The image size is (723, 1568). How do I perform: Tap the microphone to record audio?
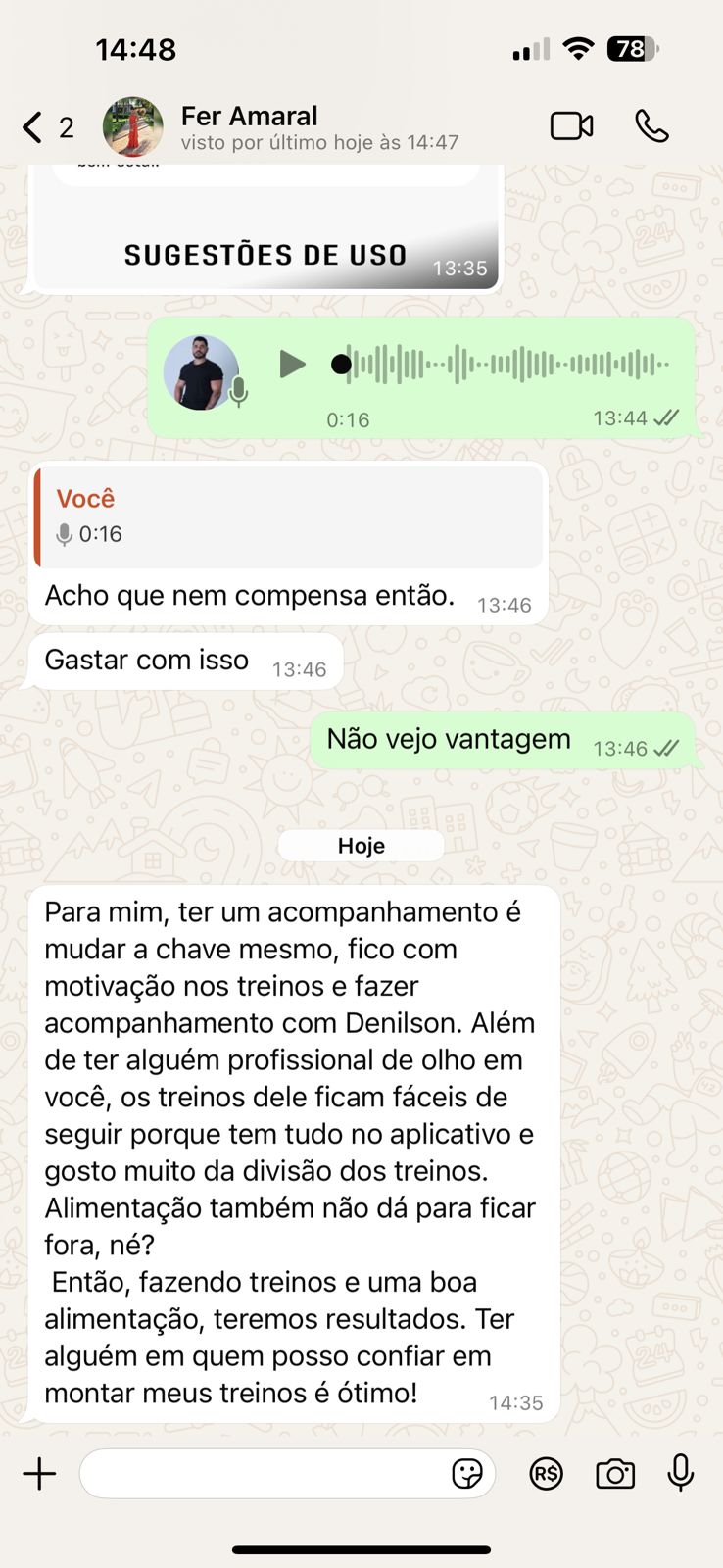point(681,1472)
